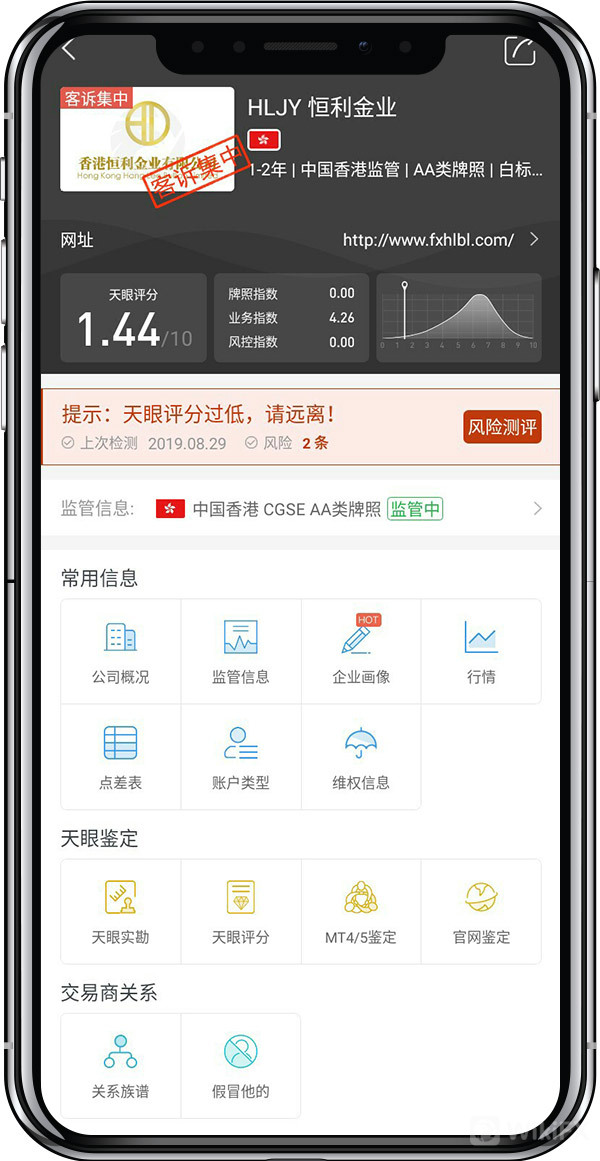Open the 点差表 spread table

(x=120, y=757)
